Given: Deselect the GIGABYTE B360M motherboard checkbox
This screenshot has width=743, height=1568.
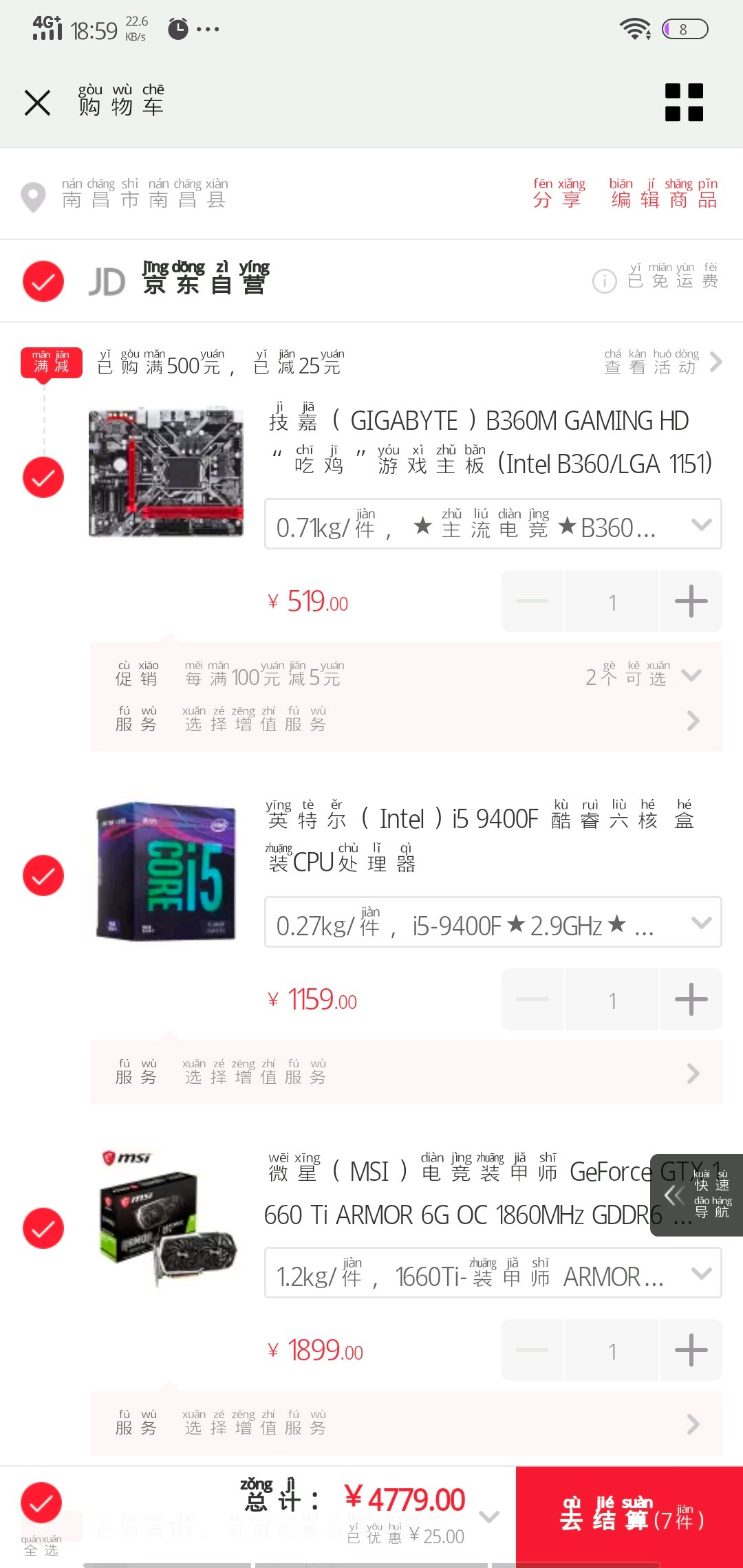Looking at the screenshot, I should click(43, 477).
